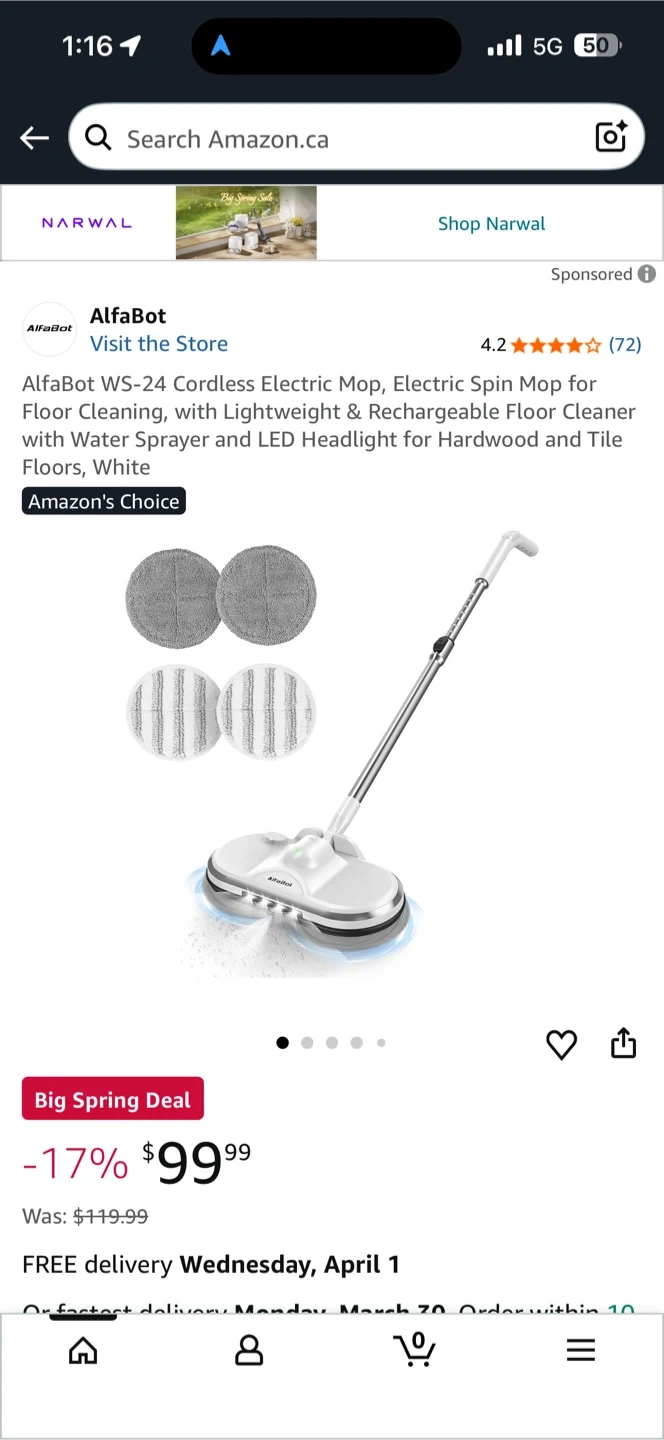Image resolution: width=664 pixels, height=1440 pixels.
Task: Open the account profile tab
Action: coord(249,1351)
